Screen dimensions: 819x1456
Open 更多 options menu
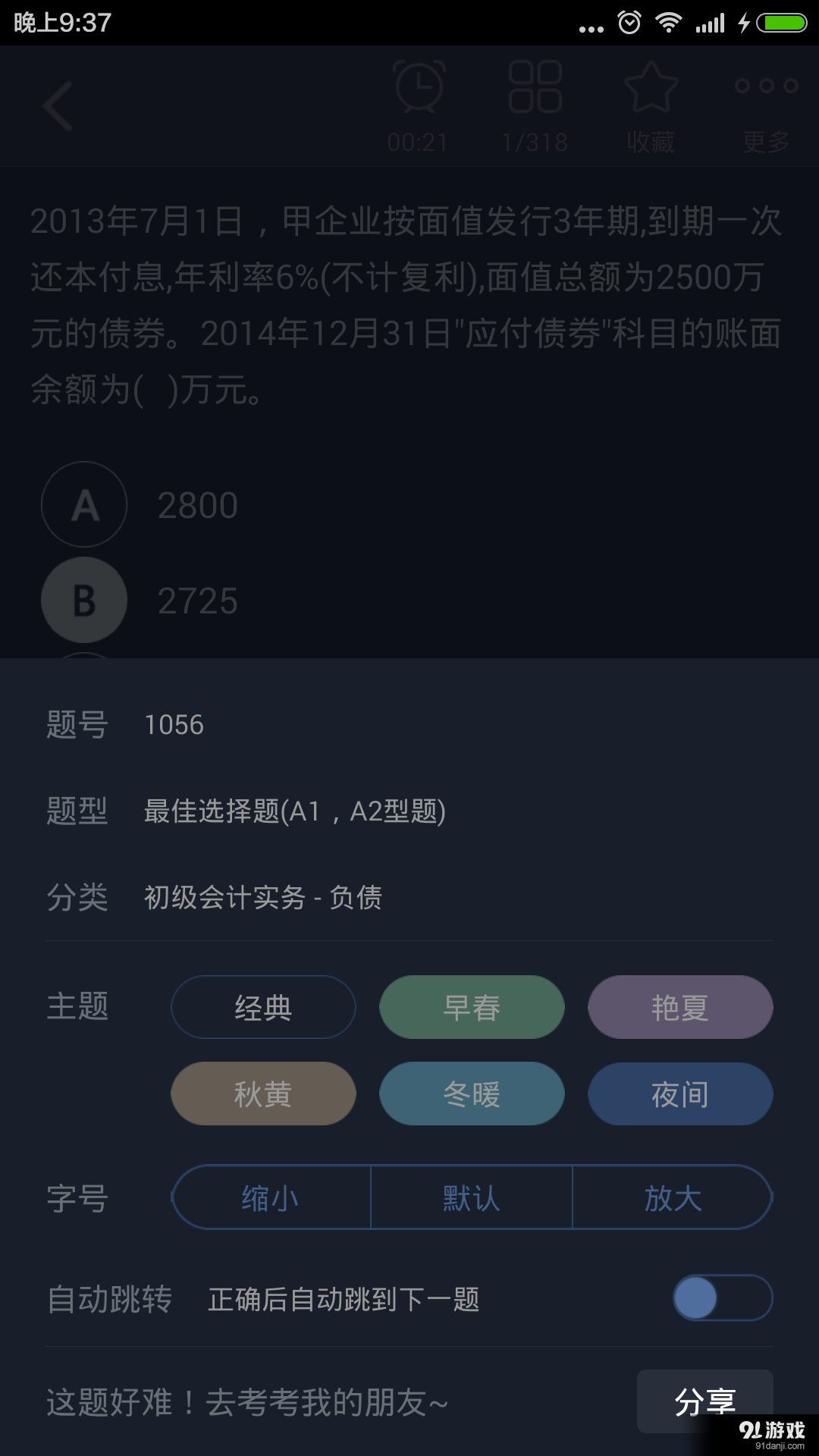point(764,106)
